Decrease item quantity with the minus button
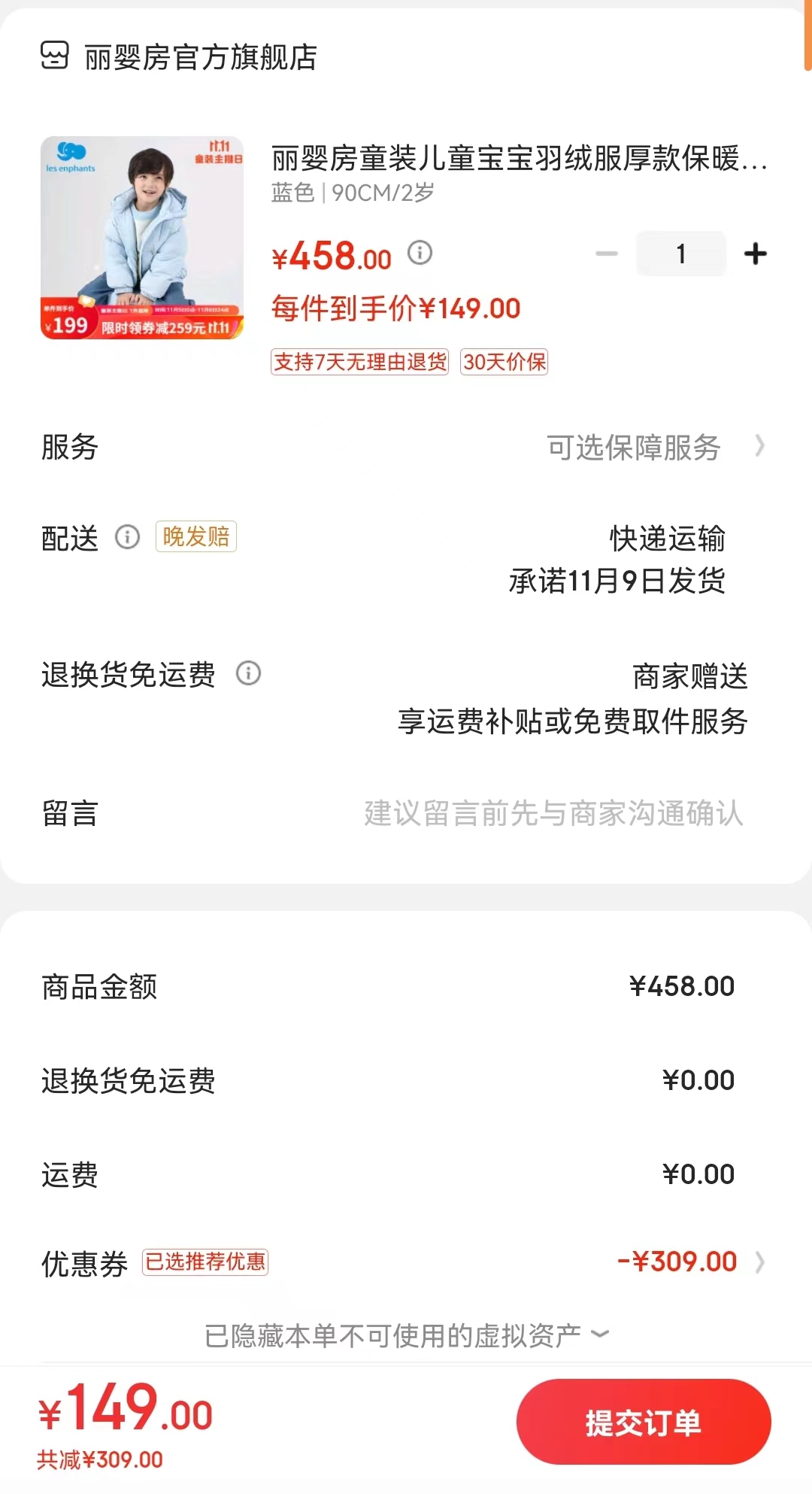 (x=606, y=254)
